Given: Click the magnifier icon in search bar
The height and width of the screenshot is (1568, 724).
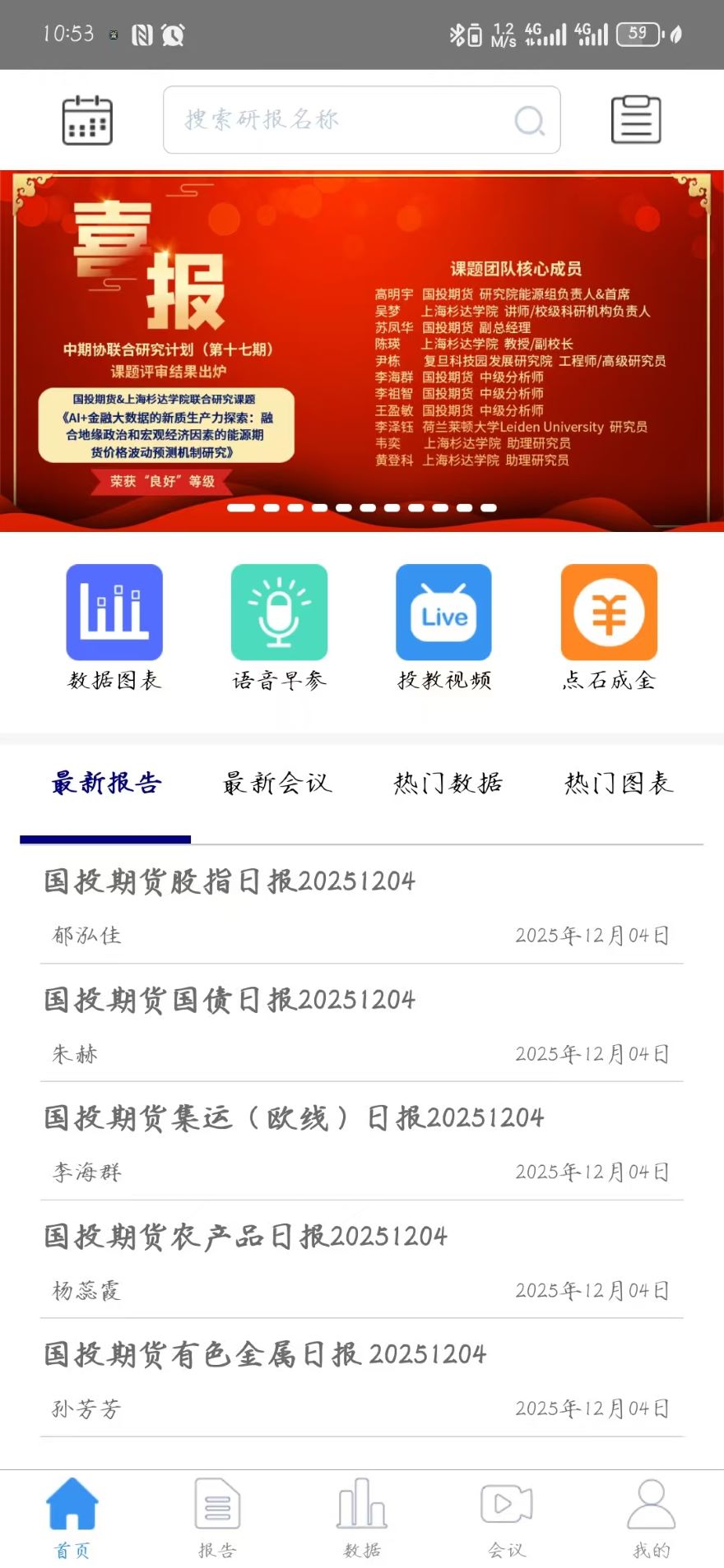Looking at the screenshot, I should click(x=530, y=120).
